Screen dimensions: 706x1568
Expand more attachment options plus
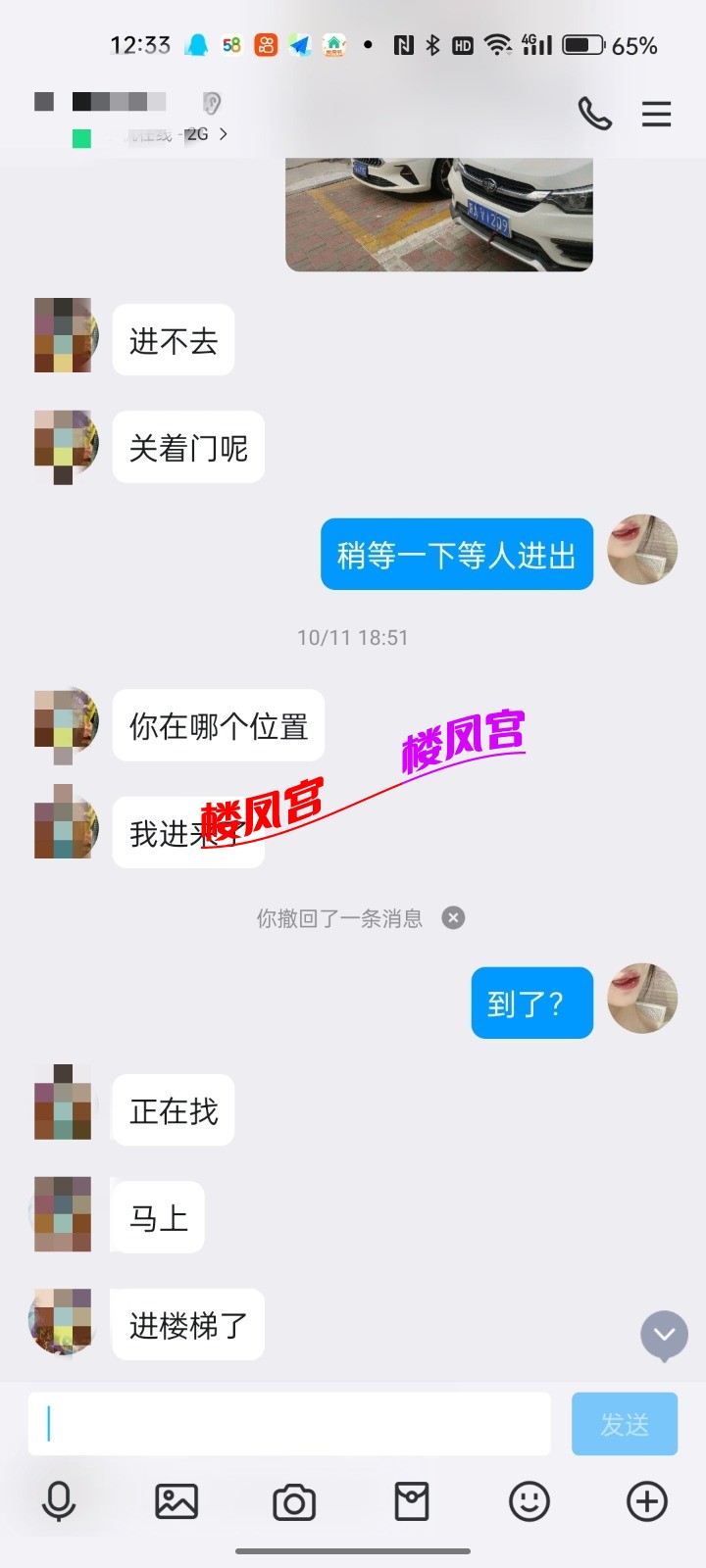647,1501
